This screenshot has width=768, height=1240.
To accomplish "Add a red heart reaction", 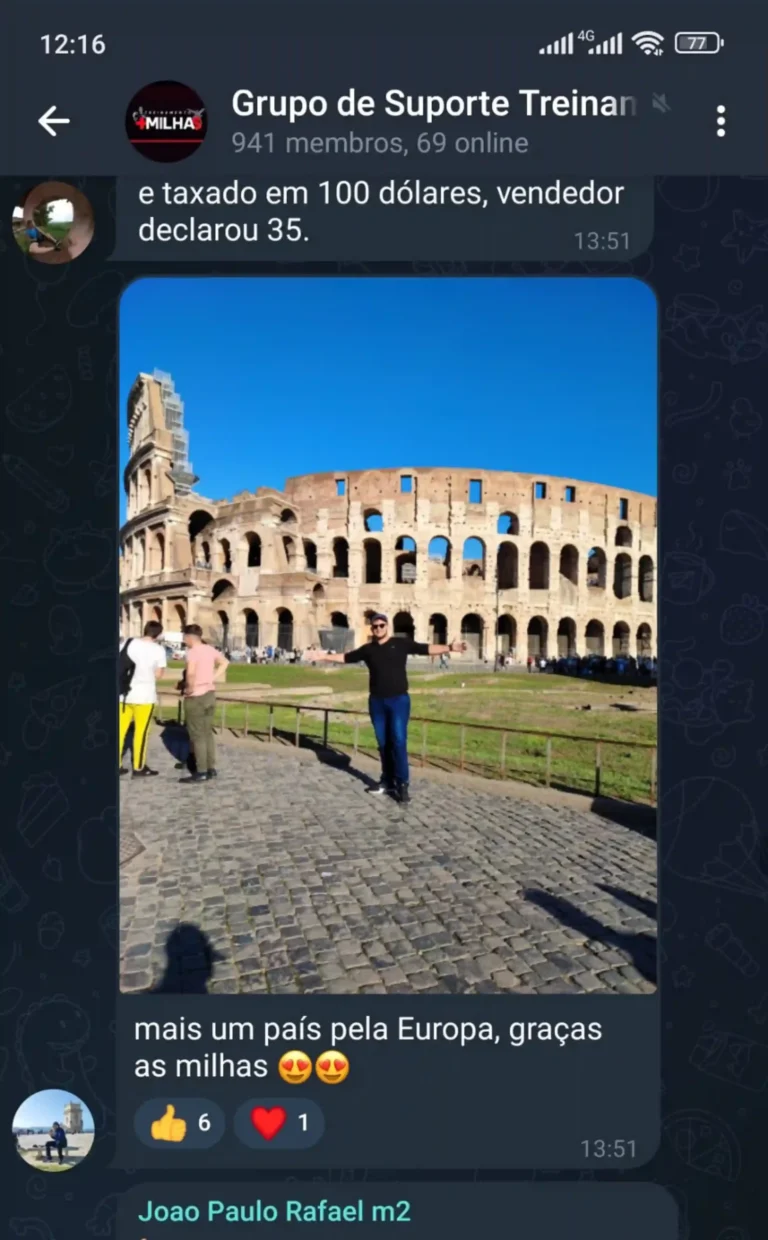I will click(279, 1123).
